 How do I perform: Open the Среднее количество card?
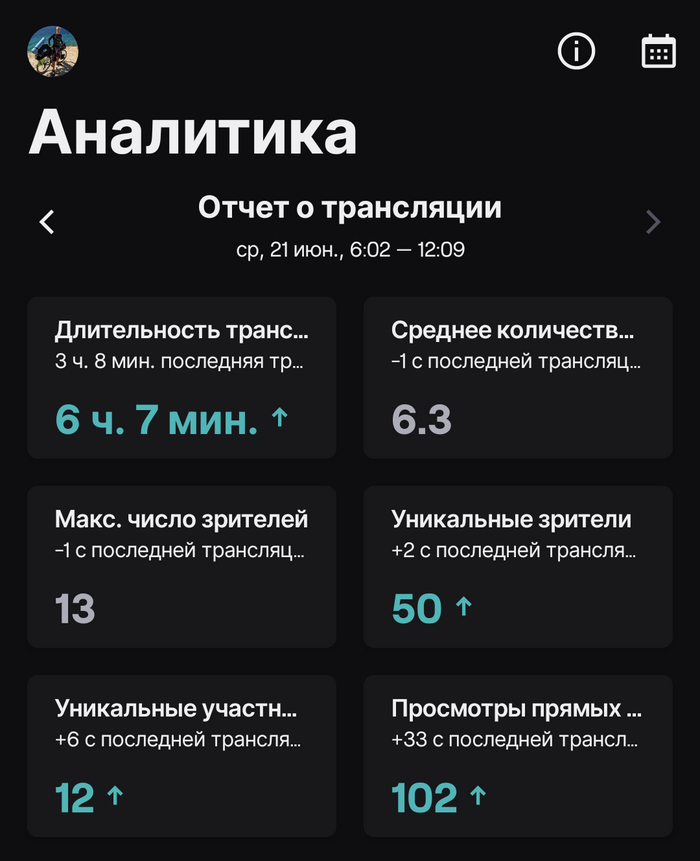point(517,378)
